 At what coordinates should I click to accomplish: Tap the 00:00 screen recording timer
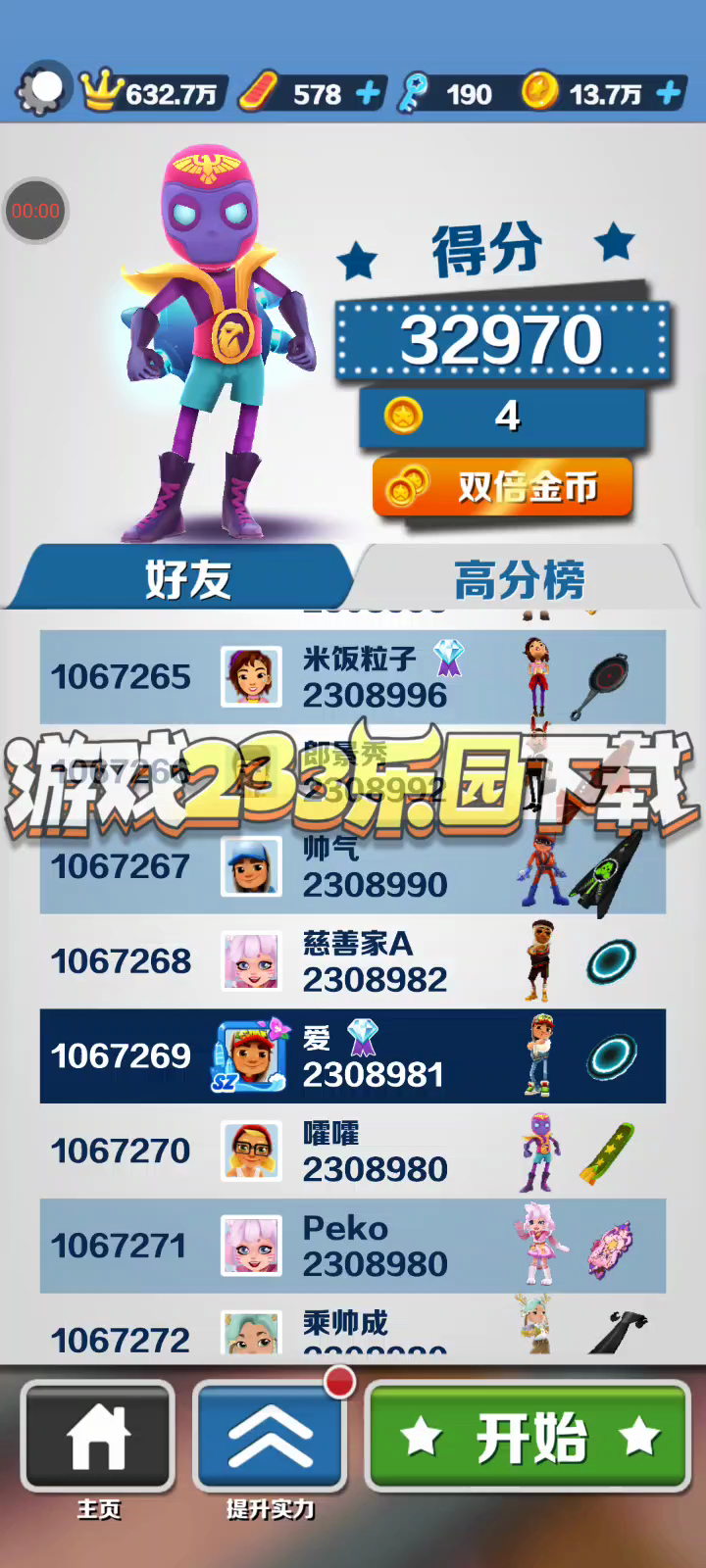[x=35, y=211]
